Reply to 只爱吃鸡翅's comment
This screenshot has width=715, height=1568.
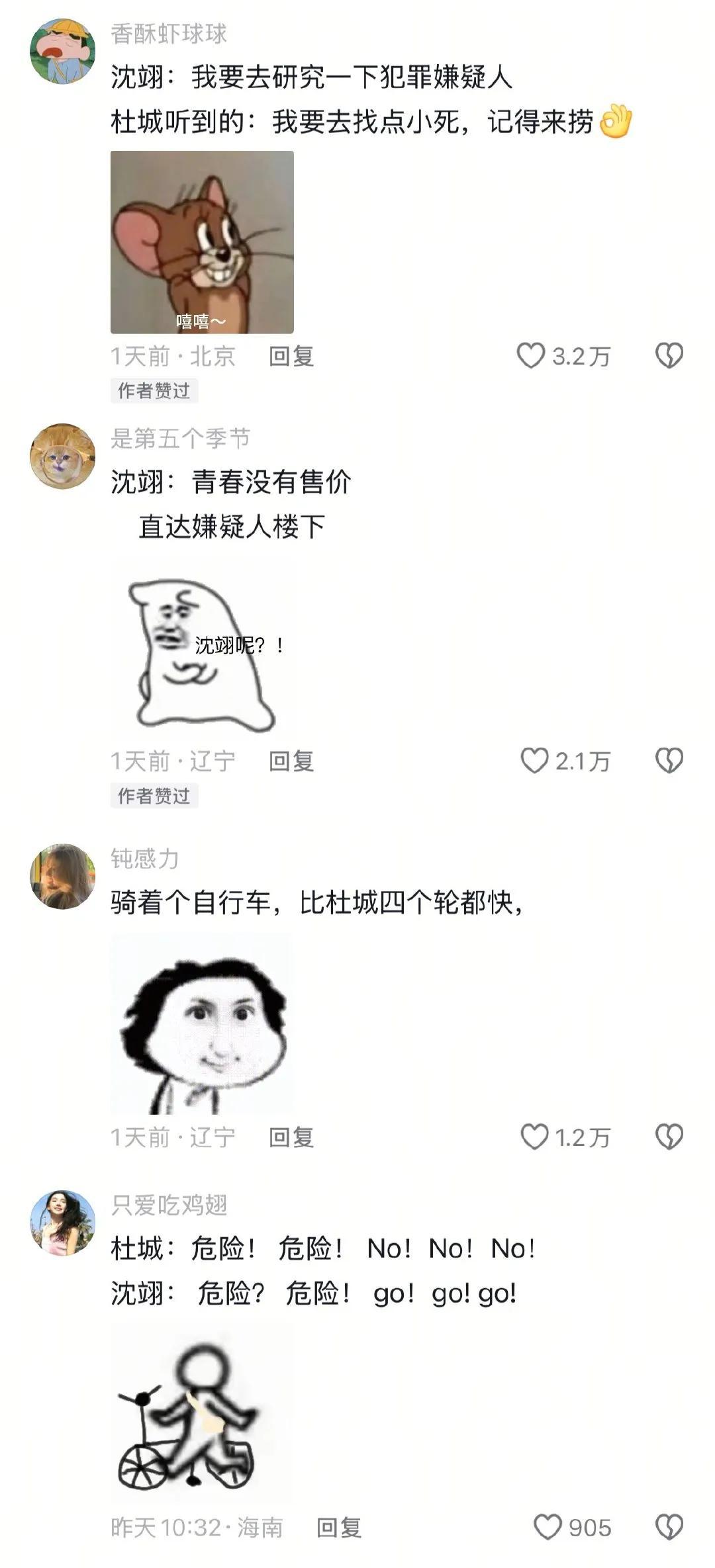[x=339, y=1527]
